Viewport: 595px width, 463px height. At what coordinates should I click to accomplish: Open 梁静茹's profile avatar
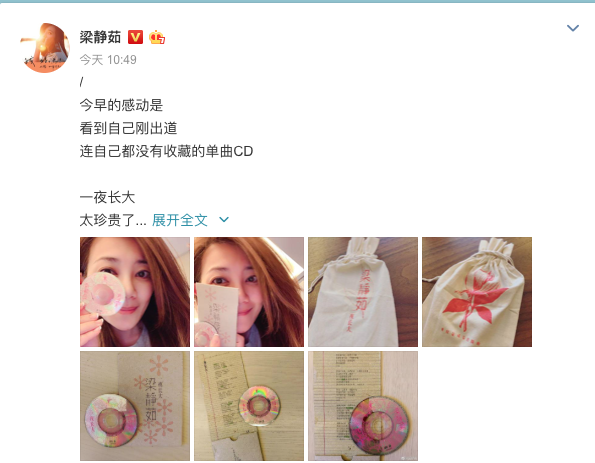click(x=45, y=48)
